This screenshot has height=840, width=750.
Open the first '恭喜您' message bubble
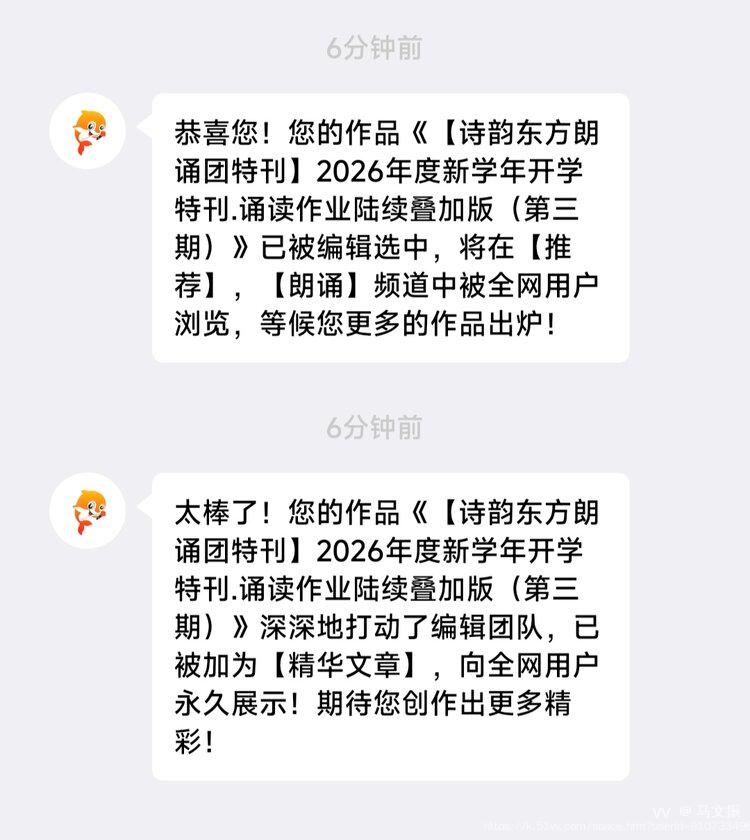(390, 225)
